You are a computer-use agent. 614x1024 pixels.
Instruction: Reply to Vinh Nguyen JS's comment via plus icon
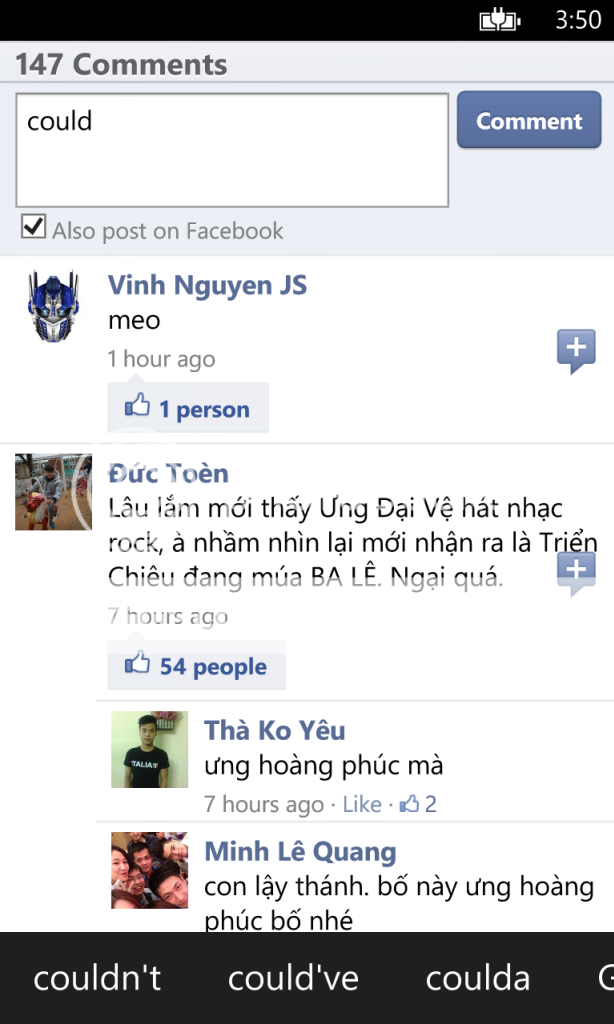(x=576, y=350)
